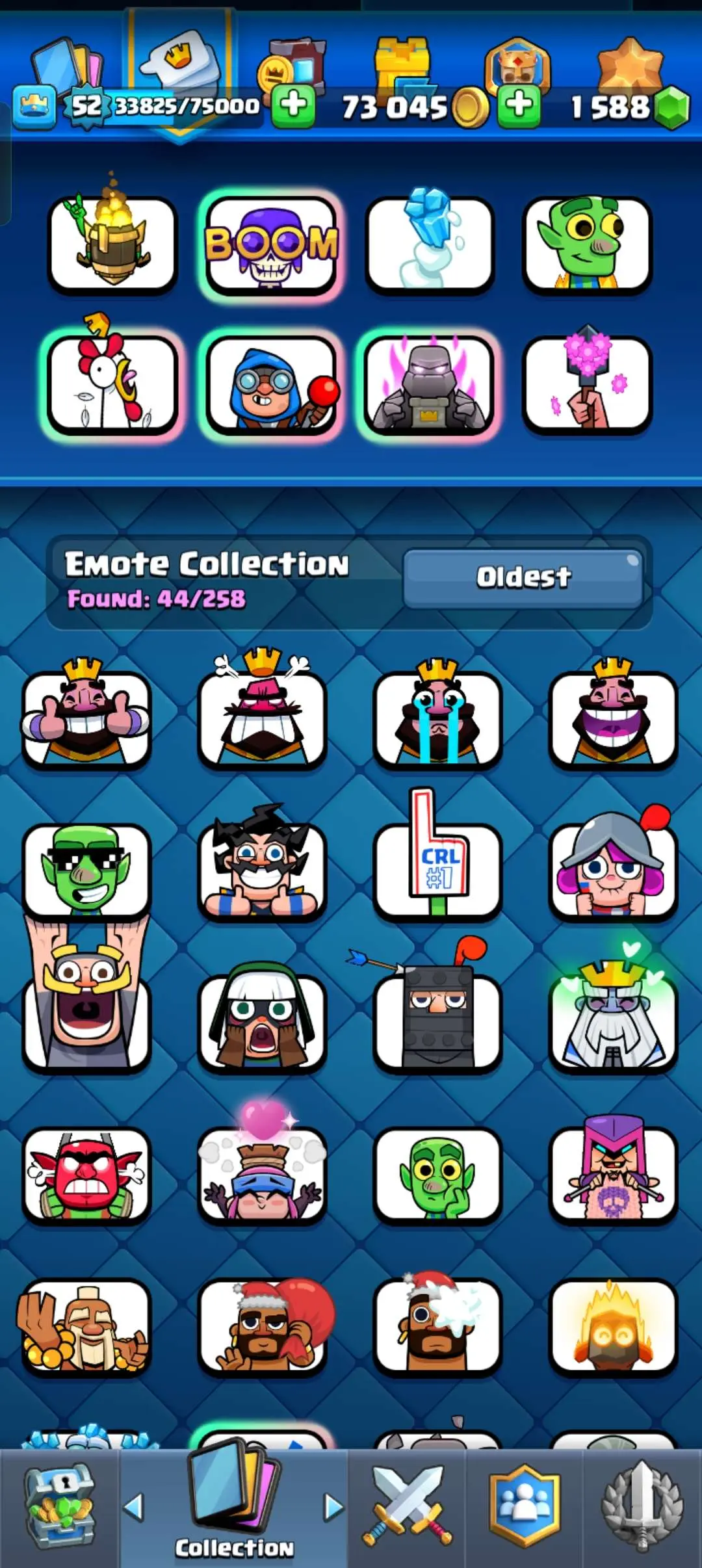Change sorting with the Oldest button

tap(523, 577)
